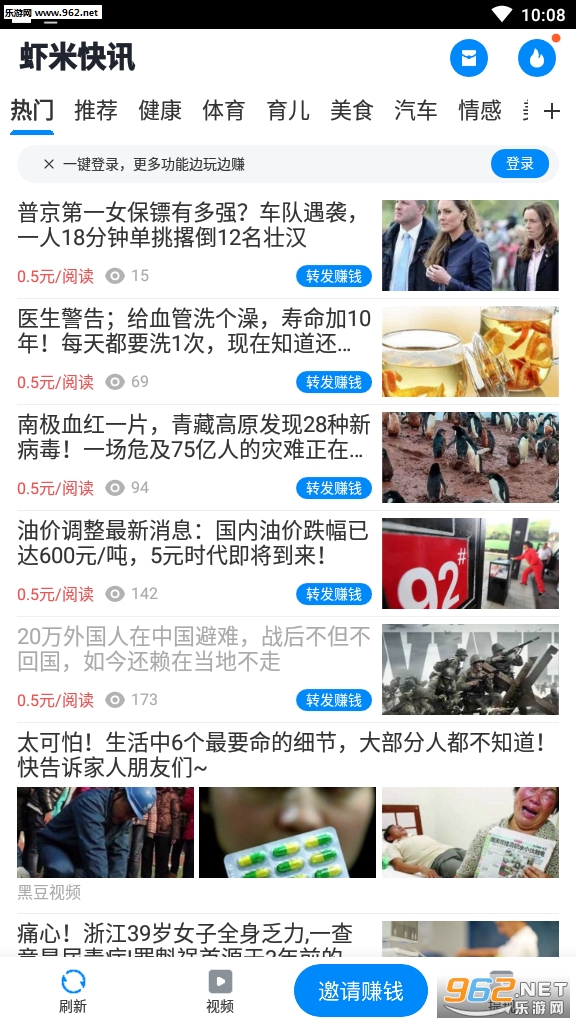Open the 南极血红一片 article
The width and height of the screenshot is (576, 1024).
click(194, 438)
